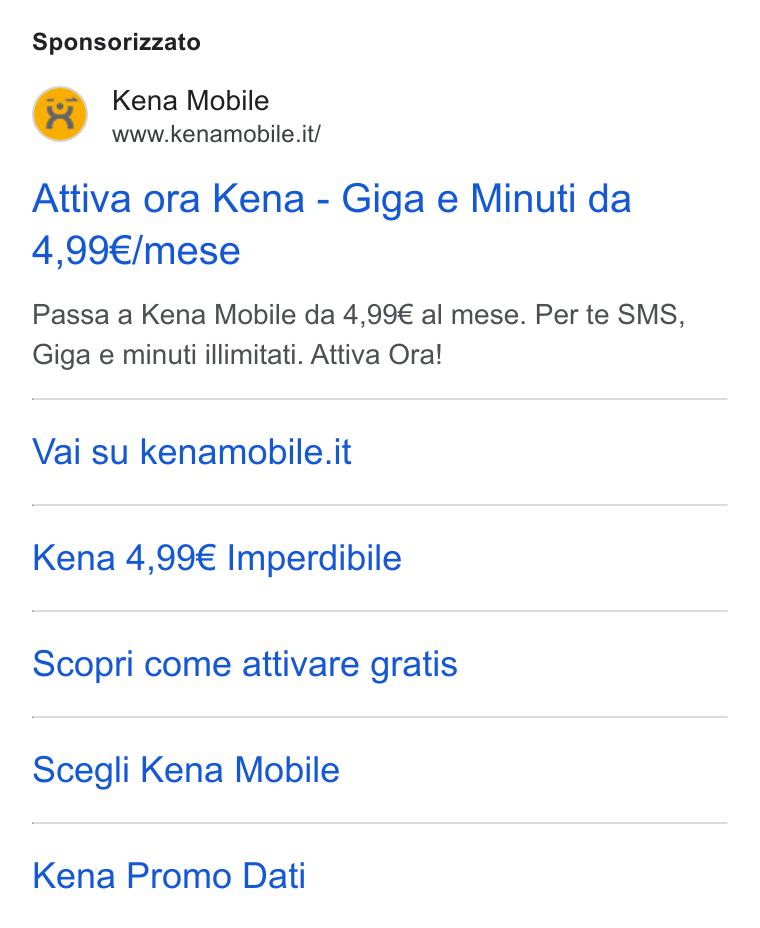Tap the Kena Mobile advertiser URL header
760x928 pixels.
177,116
